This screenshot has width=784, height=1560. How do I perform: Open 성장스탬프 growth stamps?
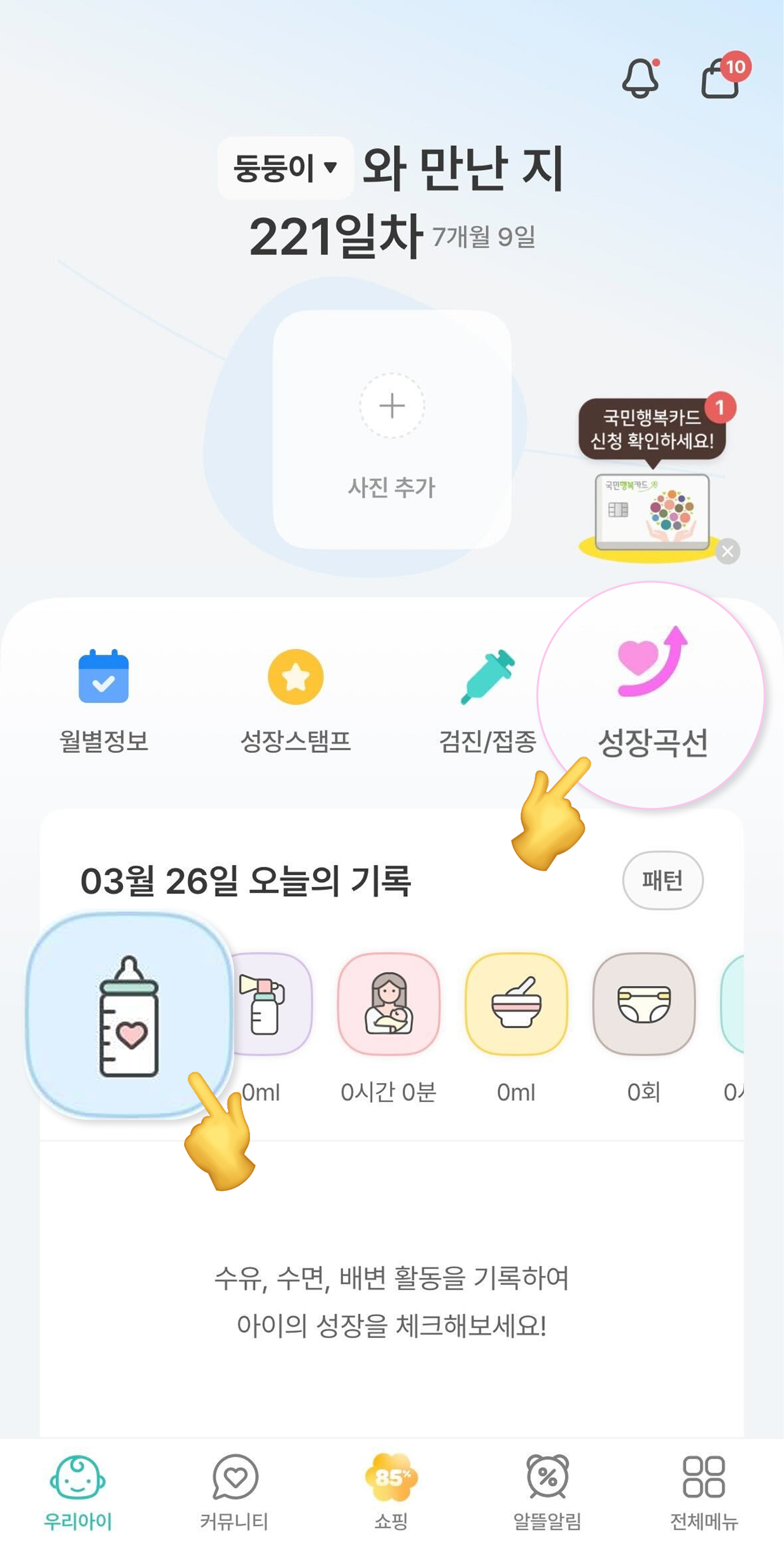pos(295,700)
